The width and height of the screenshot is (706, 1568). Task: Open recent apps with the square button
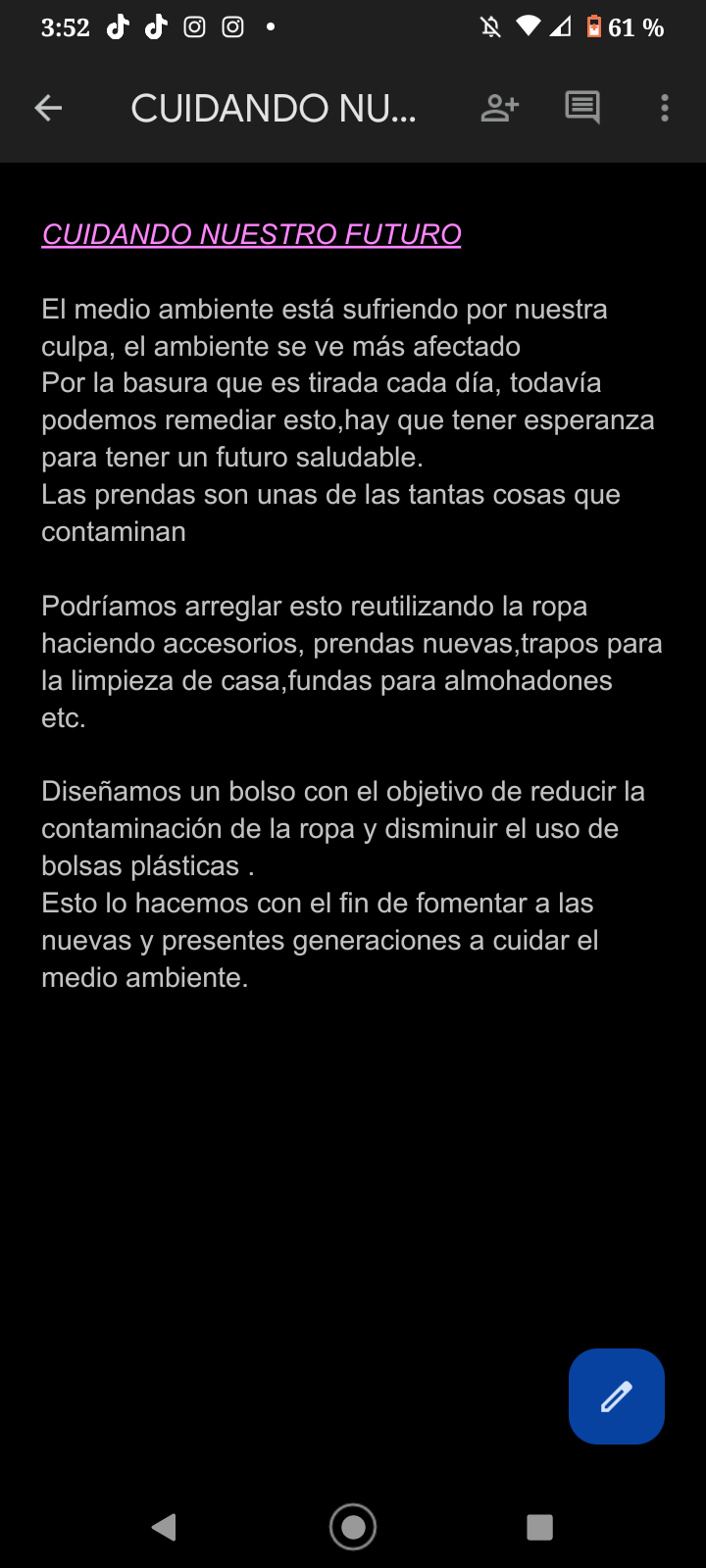point(539,1527)
